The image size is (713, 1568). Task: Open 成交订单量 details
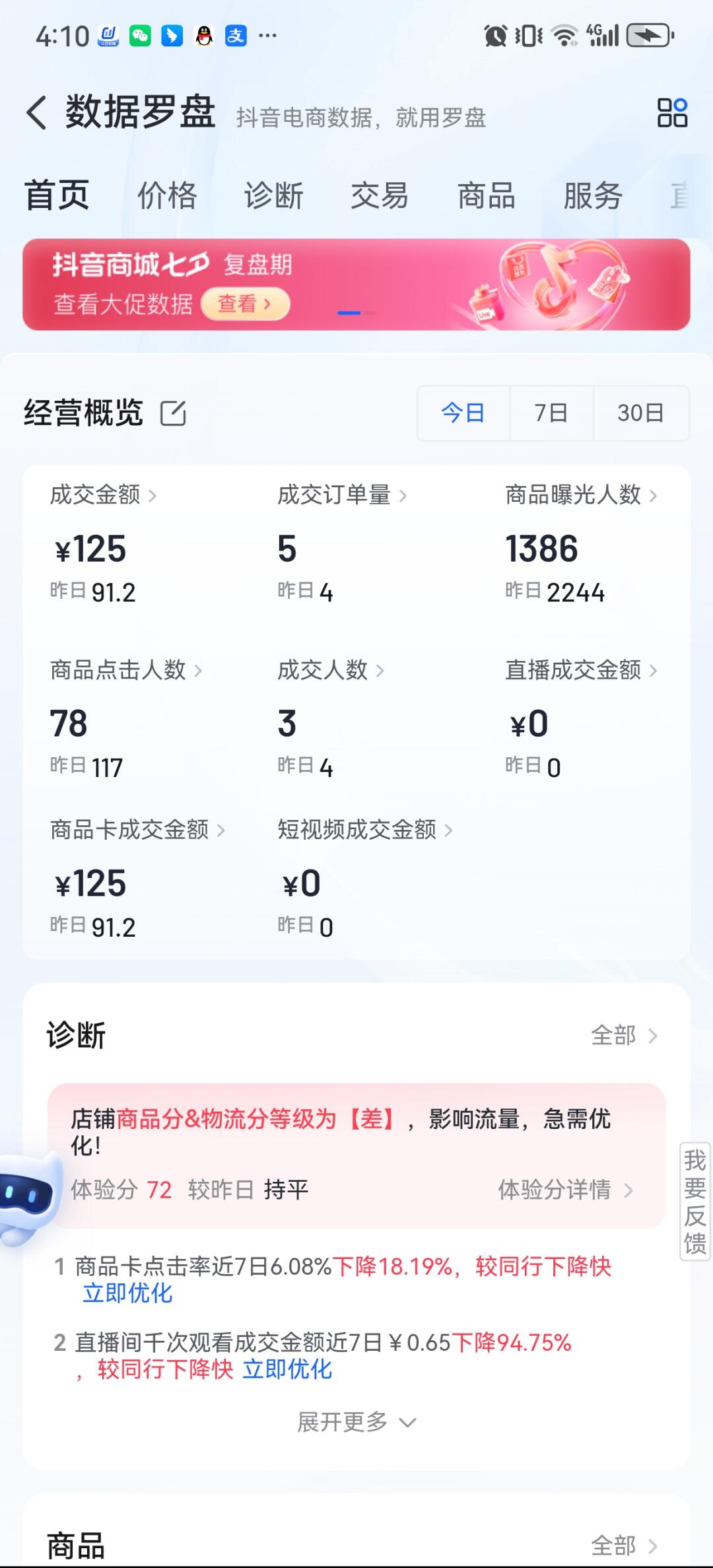[x=341, y=494]
